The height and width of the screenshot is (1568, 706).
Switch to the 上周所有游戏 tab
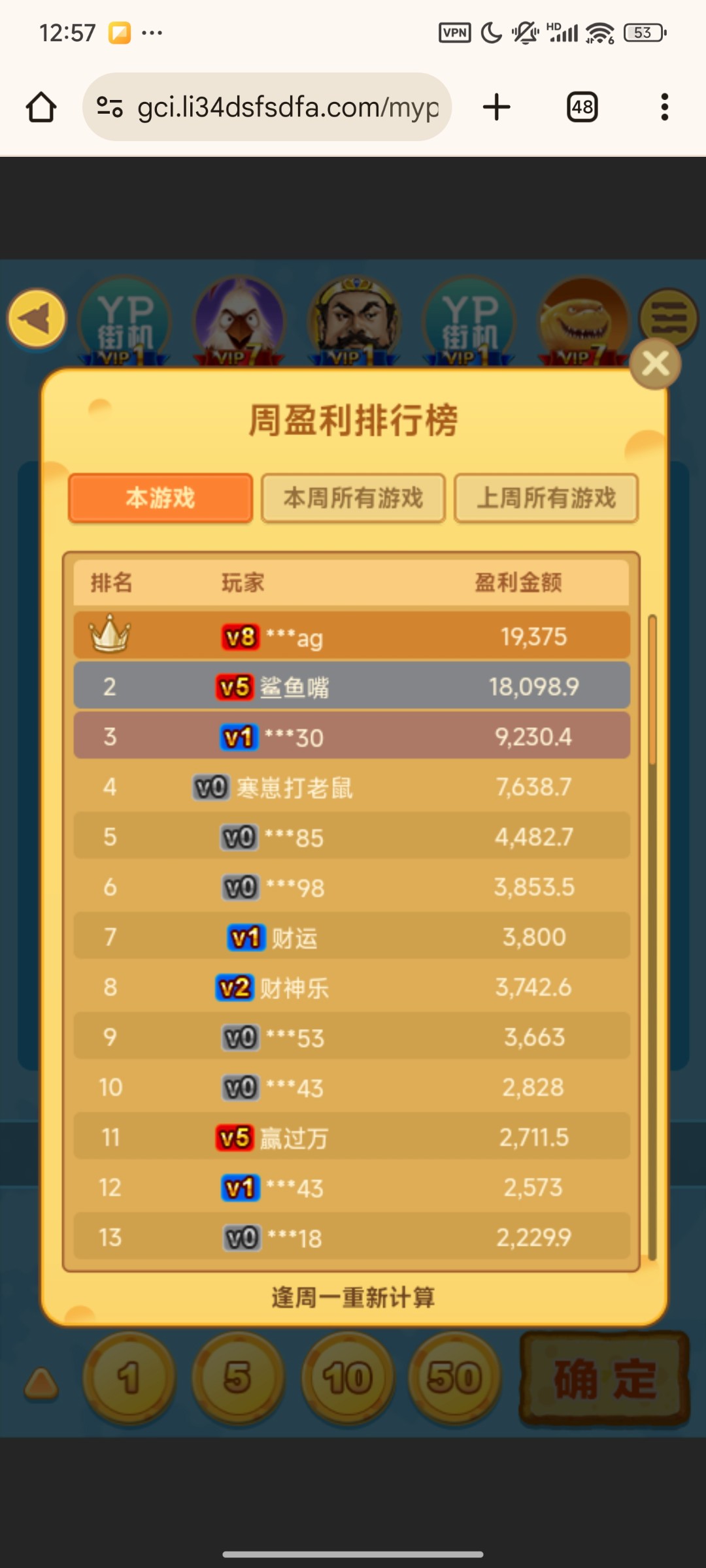[x=546, y=498]
